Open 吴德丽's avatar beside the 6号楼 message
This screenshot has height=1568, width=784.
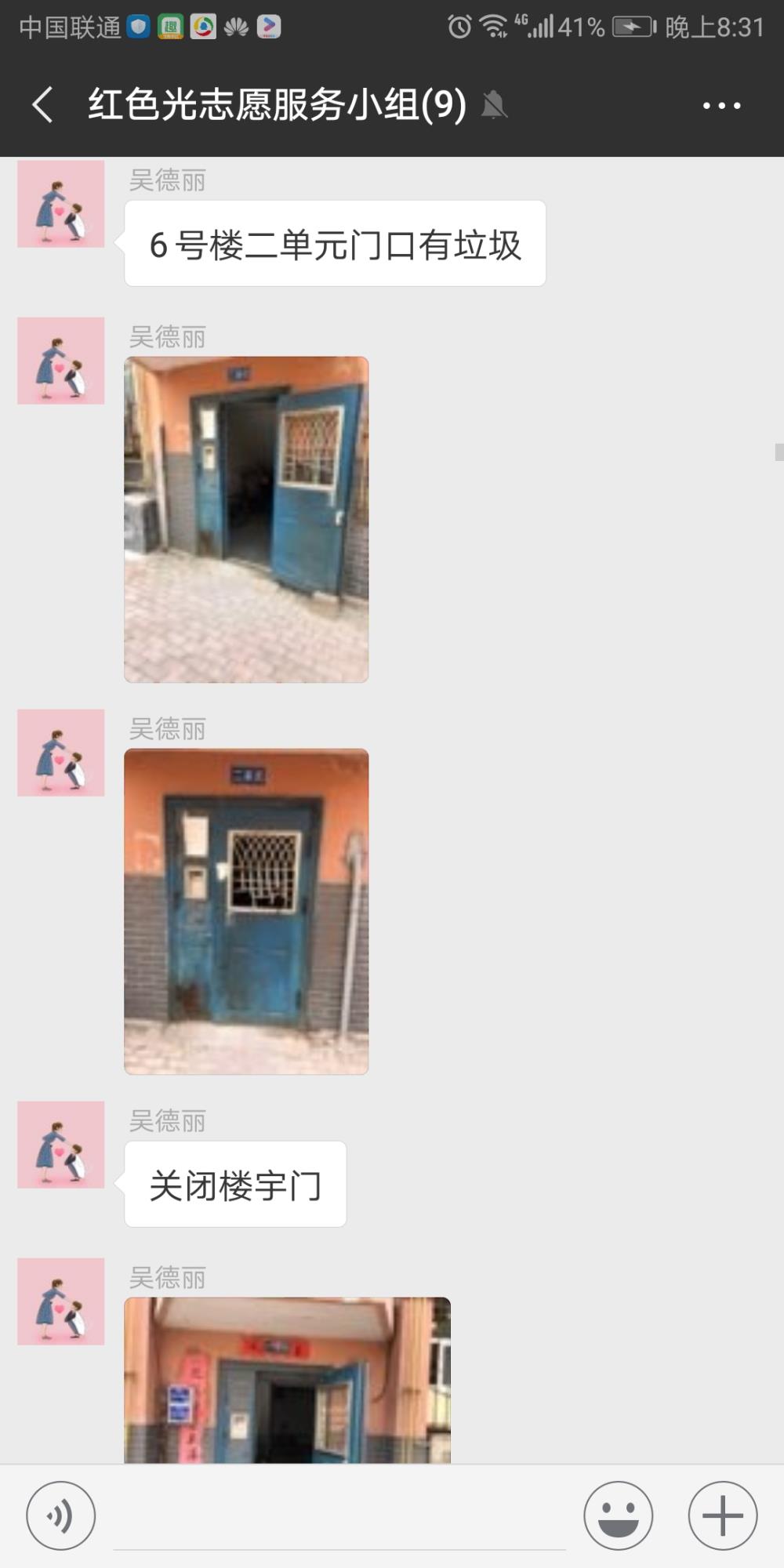[x=61, y=204]
